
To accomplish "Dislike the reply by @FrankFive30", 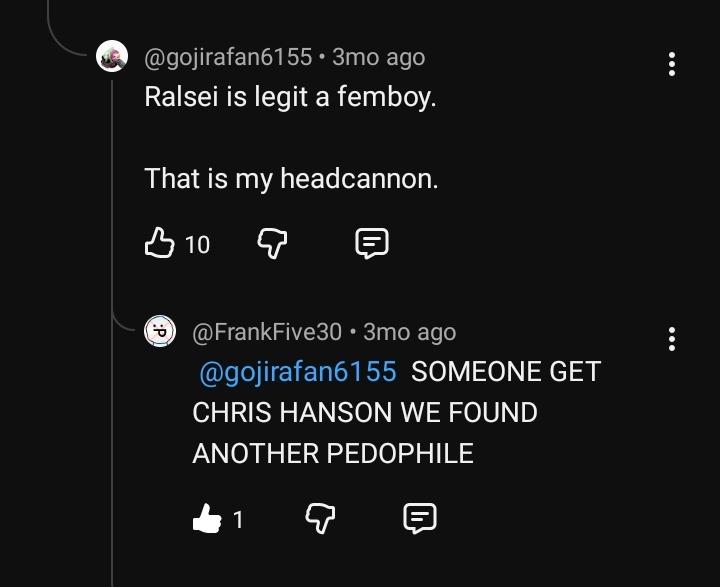I will point(319,518).
